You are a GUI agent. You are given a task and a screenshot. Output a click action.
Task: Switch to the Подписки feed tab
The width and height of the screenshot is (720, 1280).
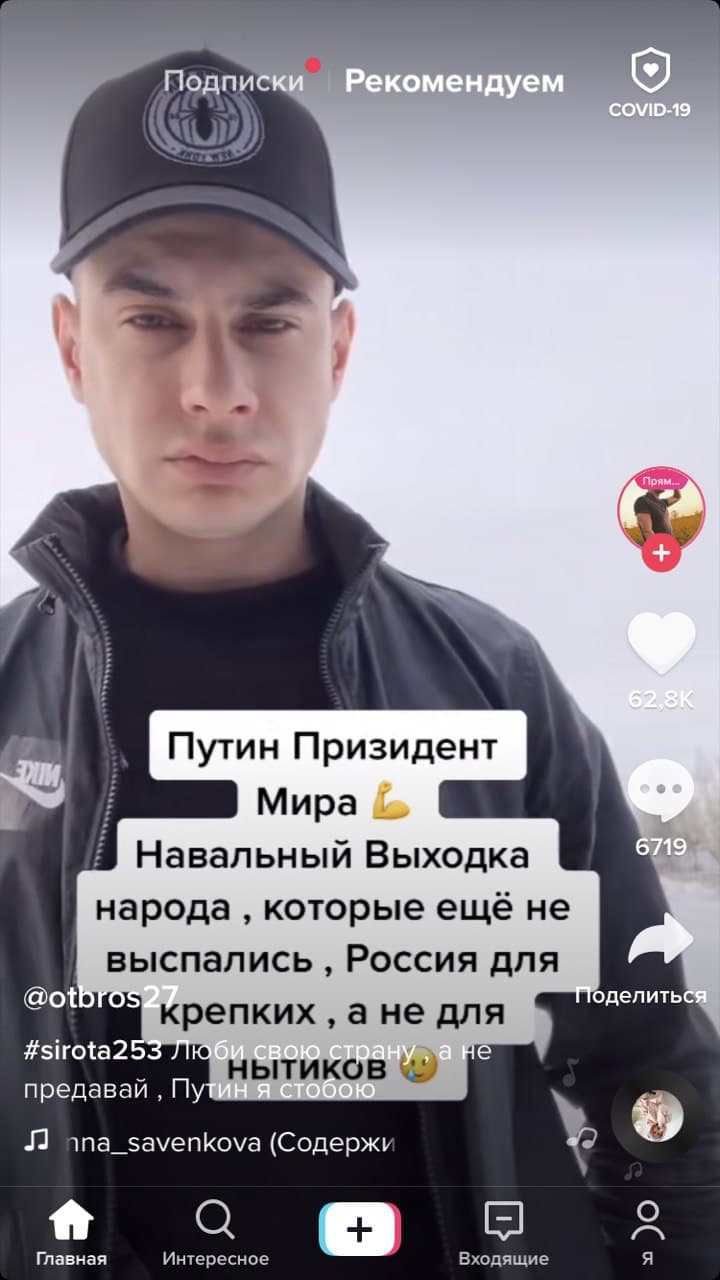coord(233,81)
